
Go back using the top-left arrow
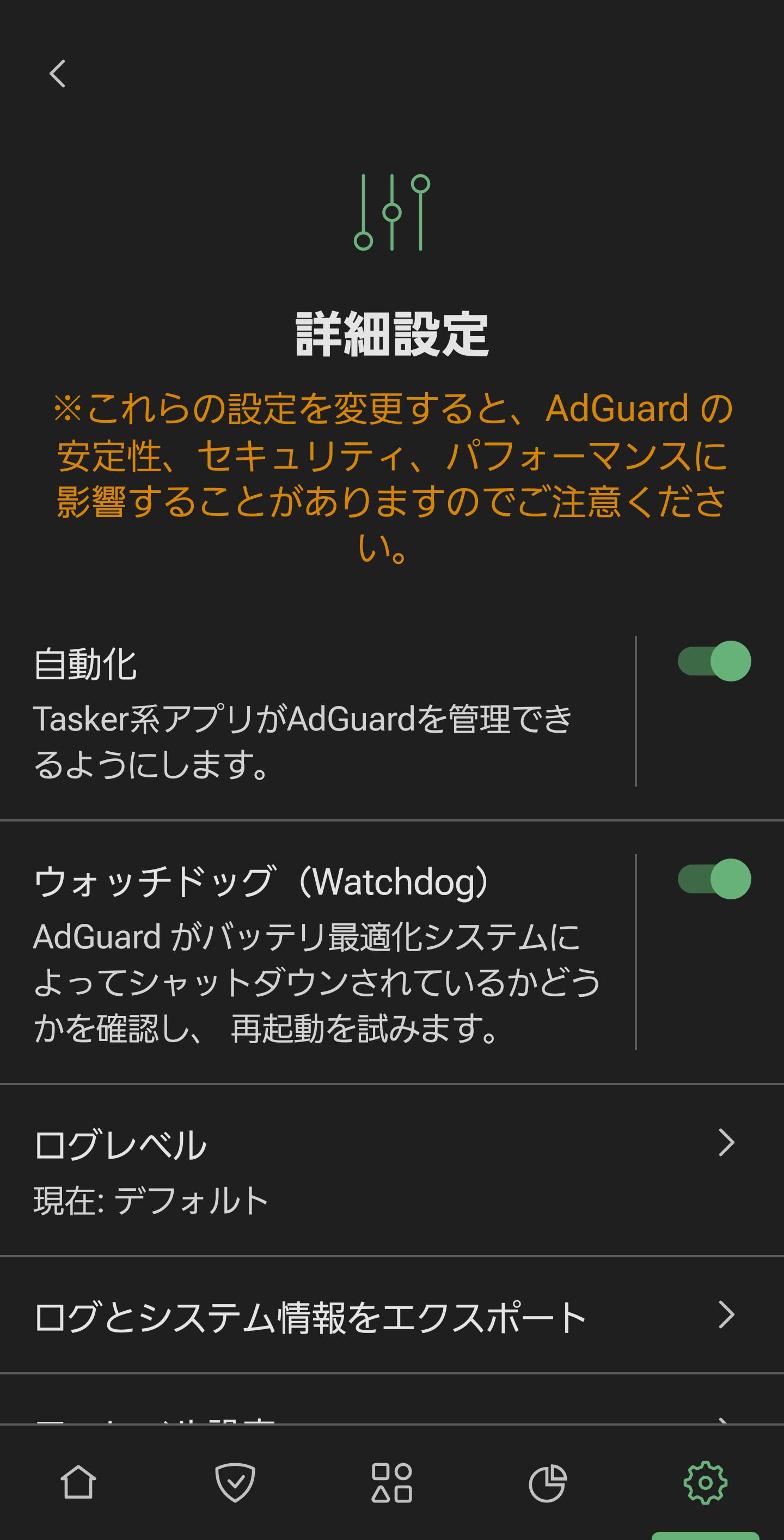tap(57, 74)
